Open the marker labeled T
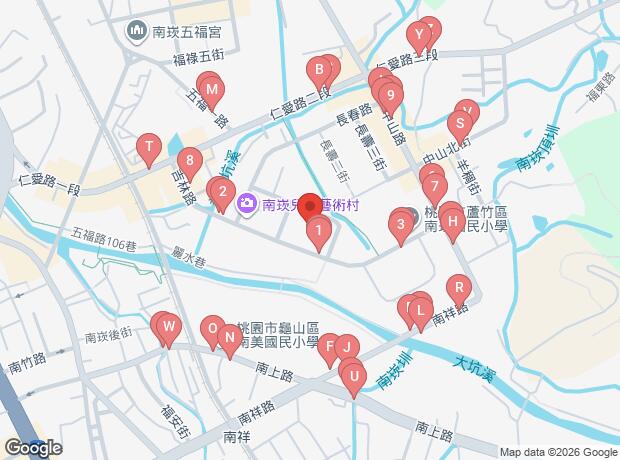620x460 pixels. click(149, 150)
